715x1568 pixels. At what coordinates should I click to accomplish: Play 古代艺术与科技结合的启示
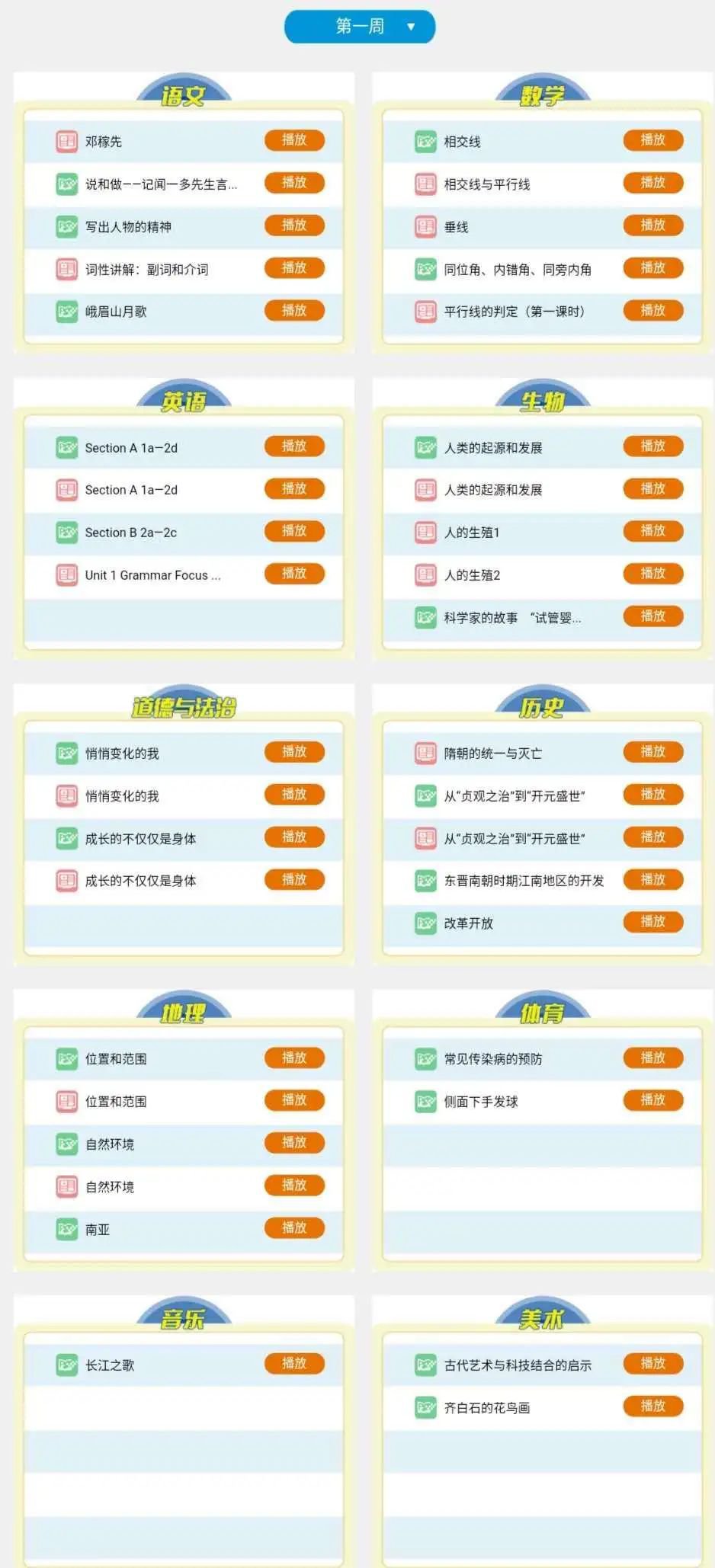point(652,1364)
